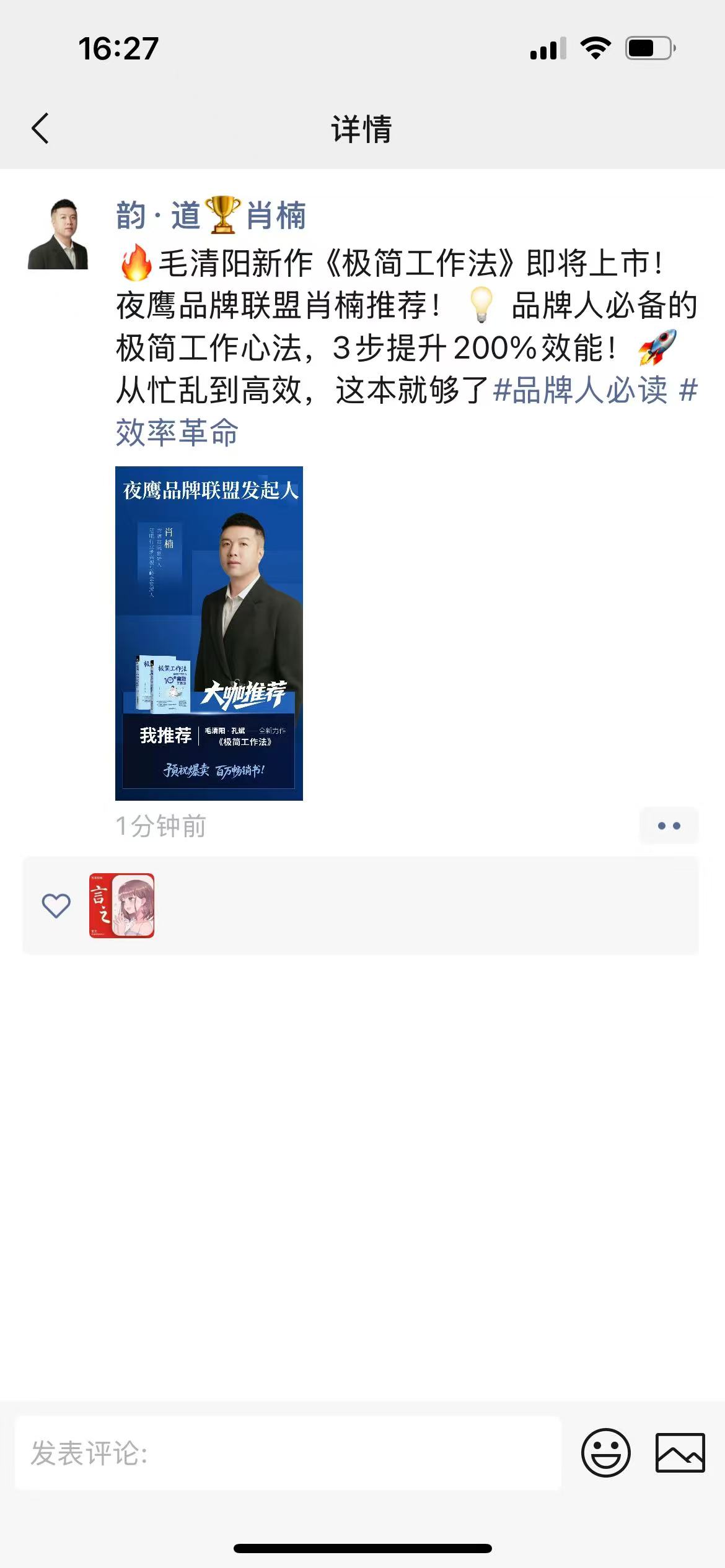Open the two-dot like and comment menu
725x1568 pixels.
(669, 825)
